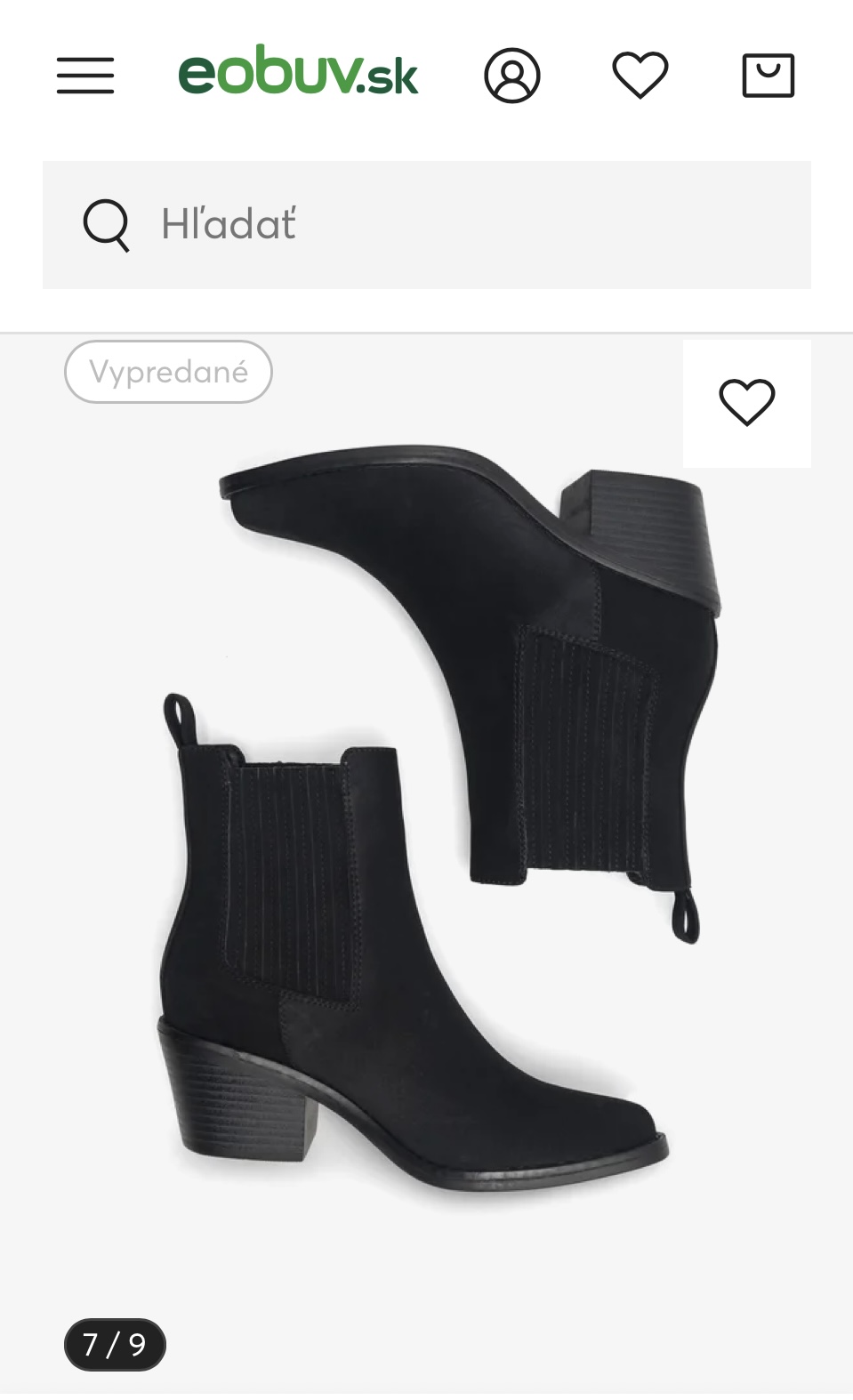Go to the eobuv.sk homepage
The image size is (853, 1400).
coord(298,71)
